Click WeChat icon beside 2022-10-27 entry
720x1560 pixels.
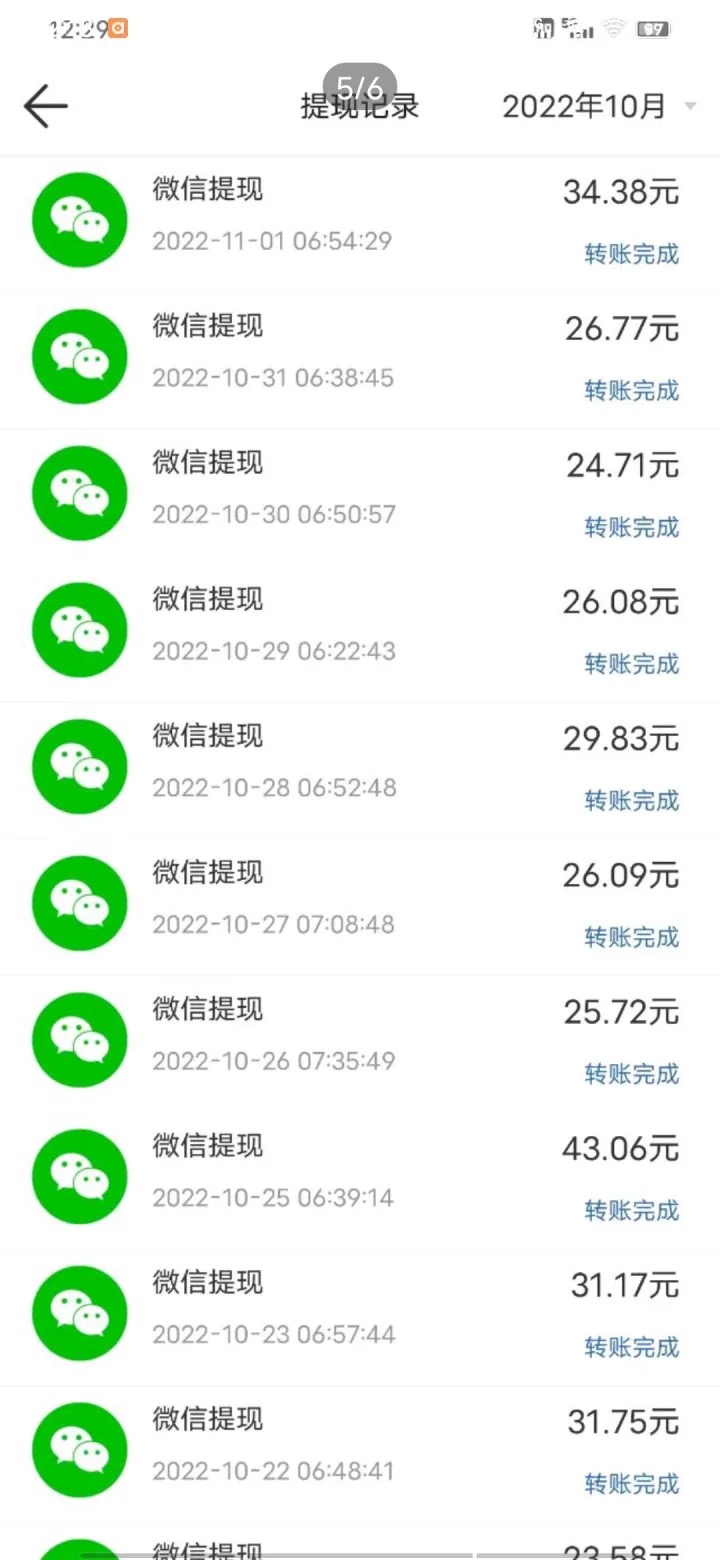point(79,902)
